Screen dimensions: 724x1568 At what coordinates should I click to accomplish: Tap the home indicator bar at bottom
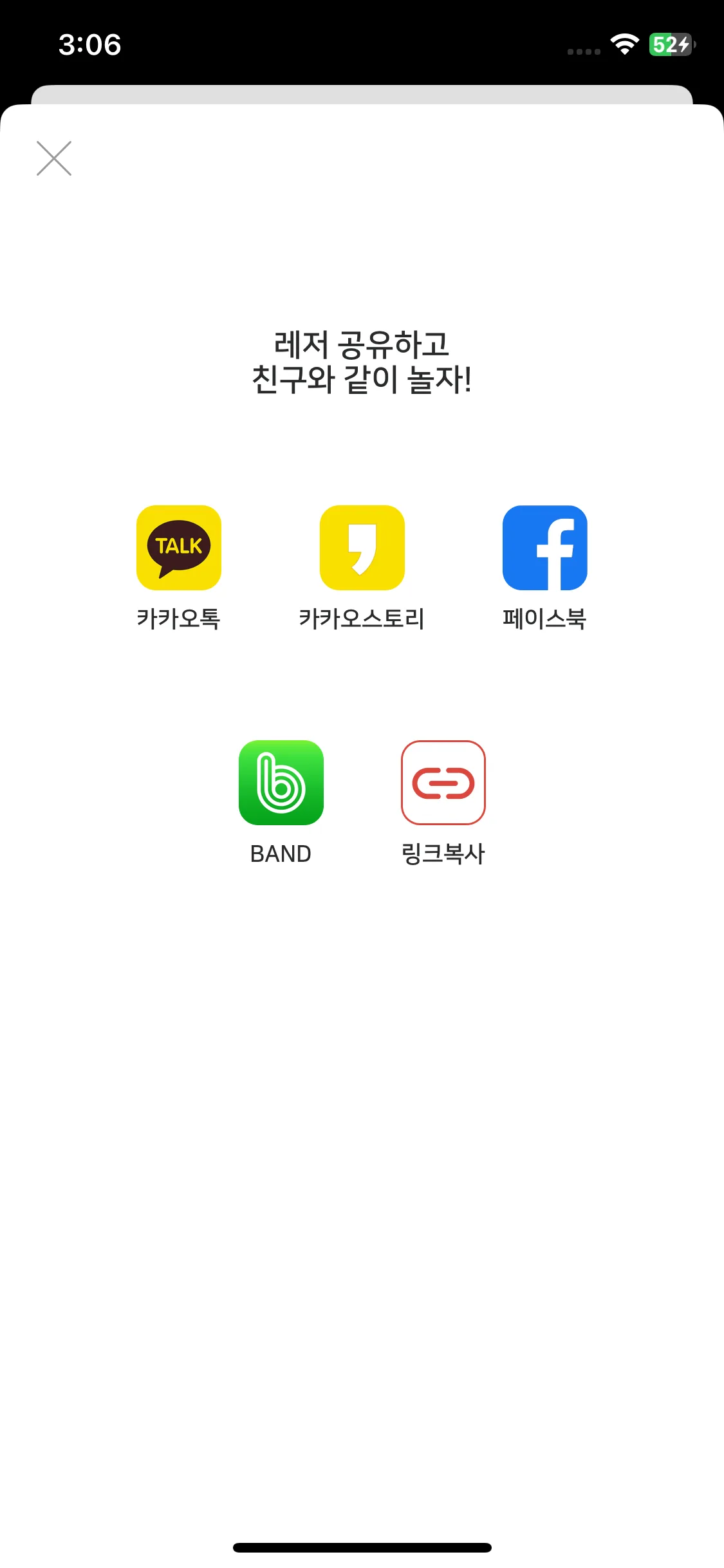pyautogui.click(x=362, y=1547)
